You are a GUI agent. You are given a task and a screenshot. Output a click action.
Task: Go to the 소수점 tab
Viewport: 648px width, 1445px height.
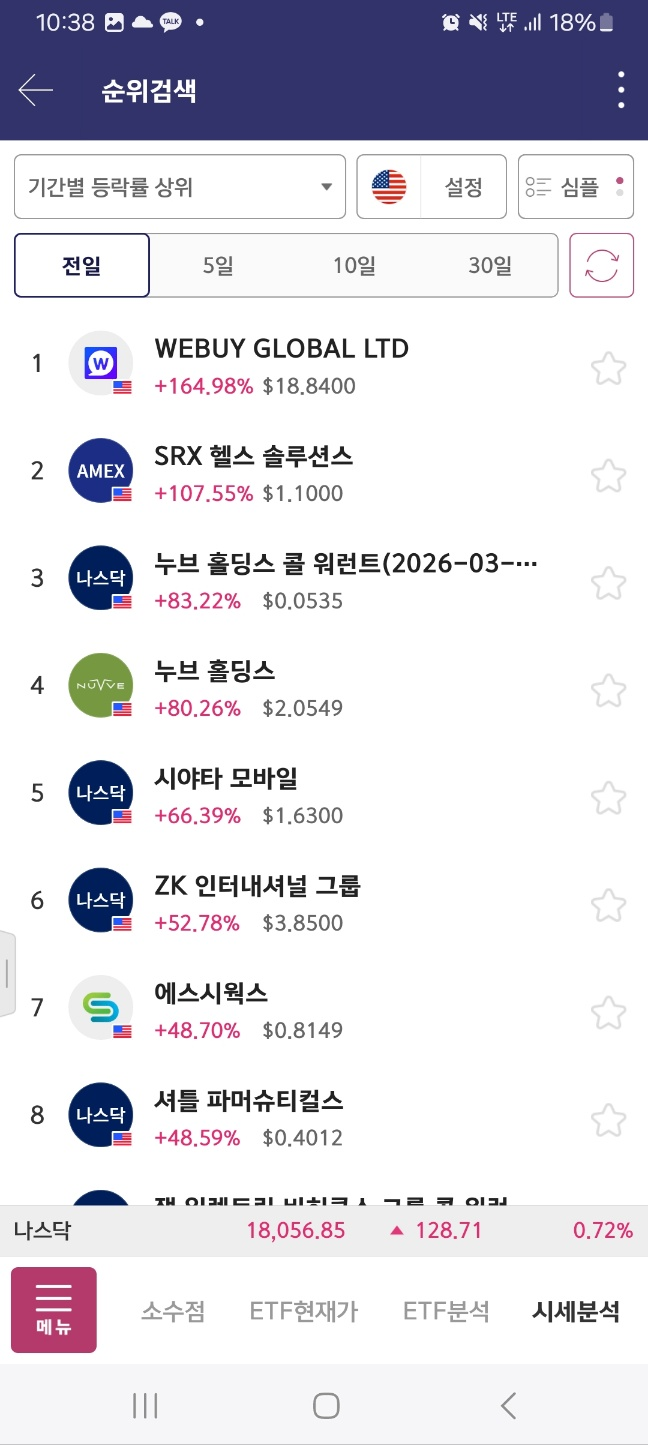(x=172, y=1312)
